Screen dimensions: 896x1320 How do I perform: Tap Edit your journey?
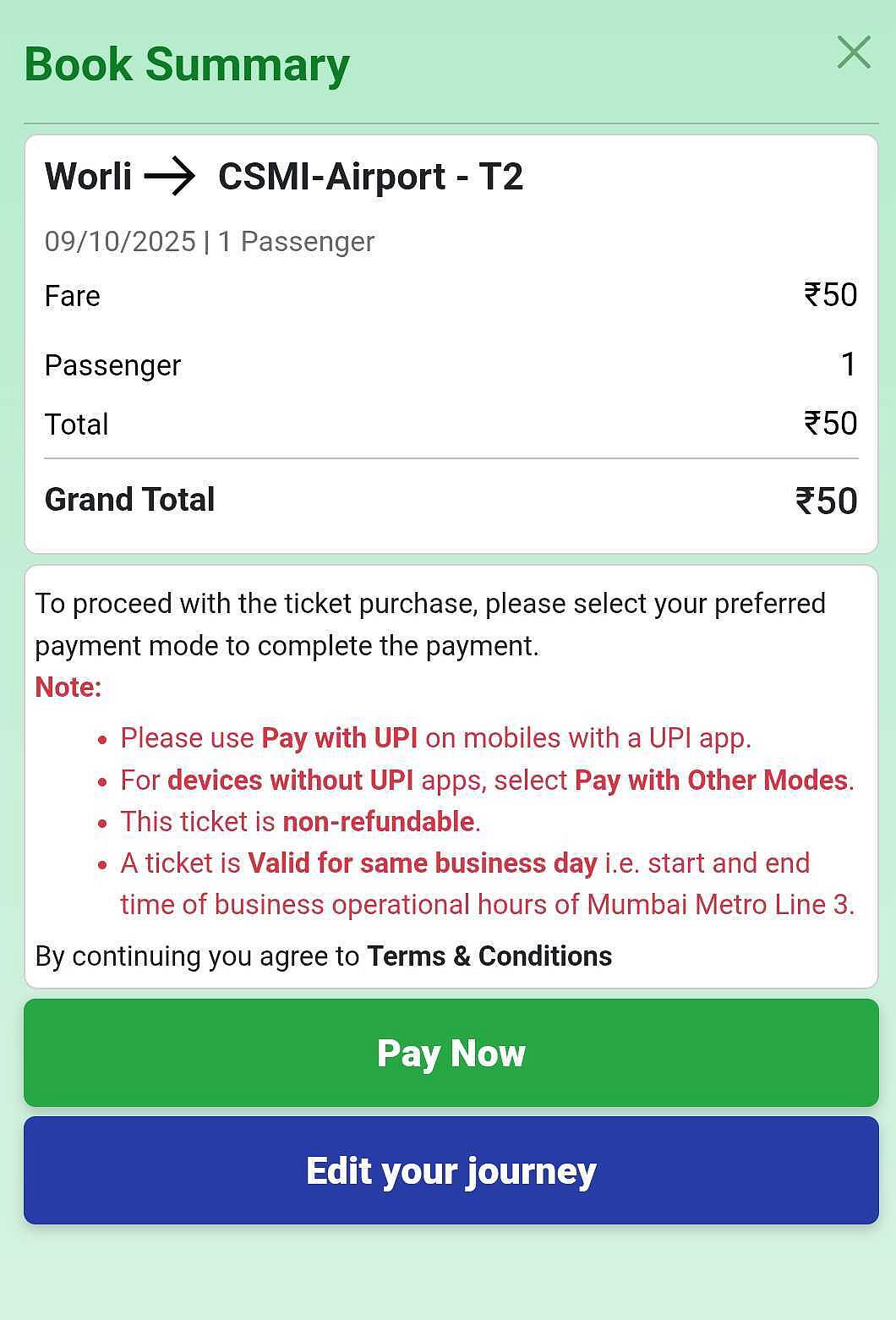tap(451, 1170)
